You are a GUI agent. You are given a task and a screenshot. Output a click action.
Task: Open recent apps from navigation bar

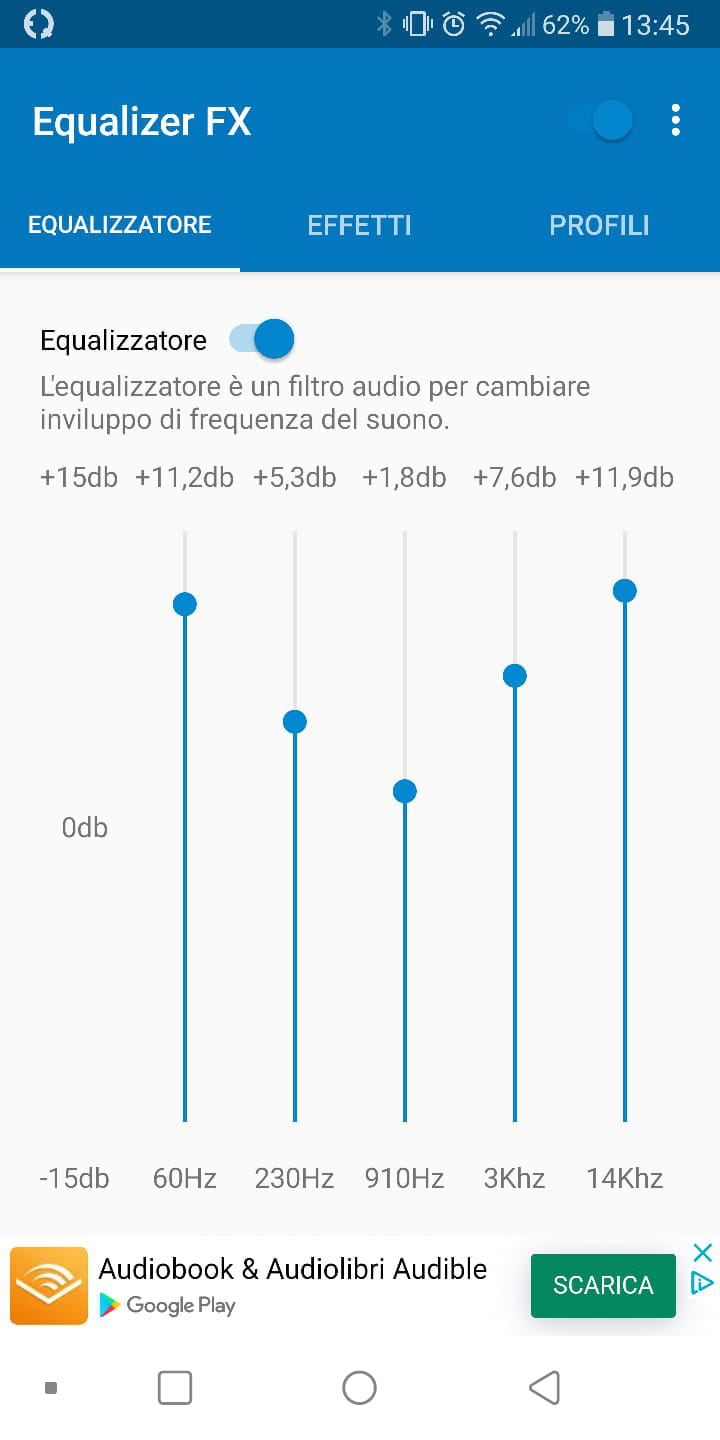coord(175,1387)
